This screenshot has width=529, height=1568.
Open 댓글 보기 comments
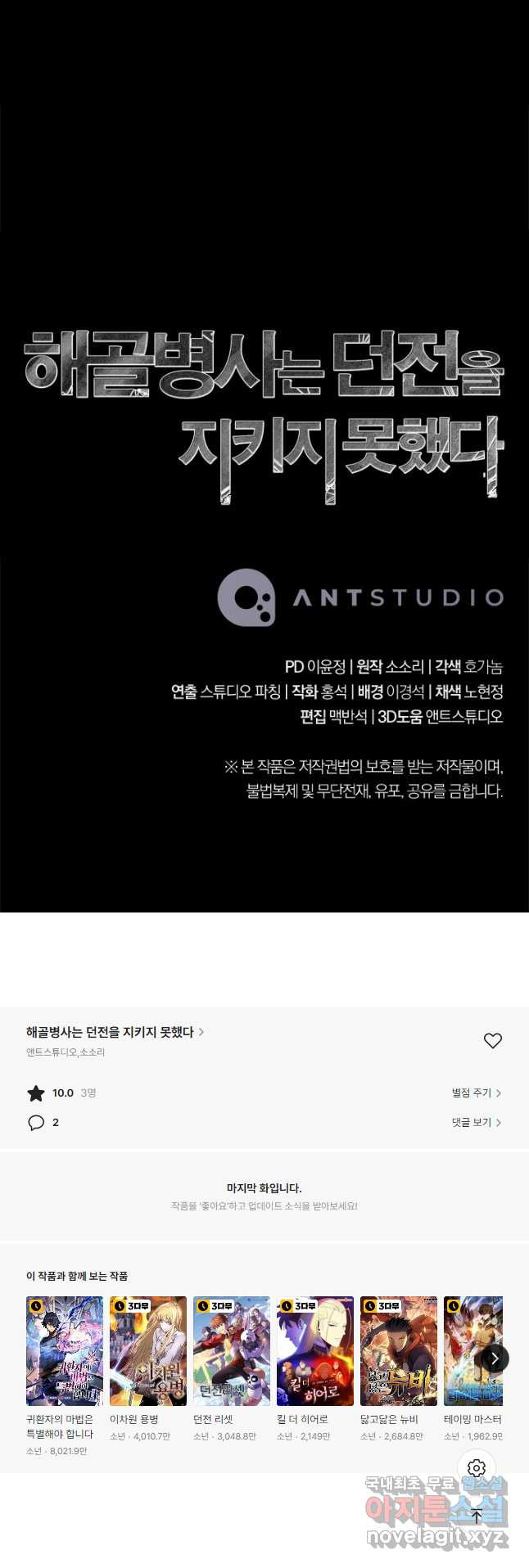(476, 1122)
